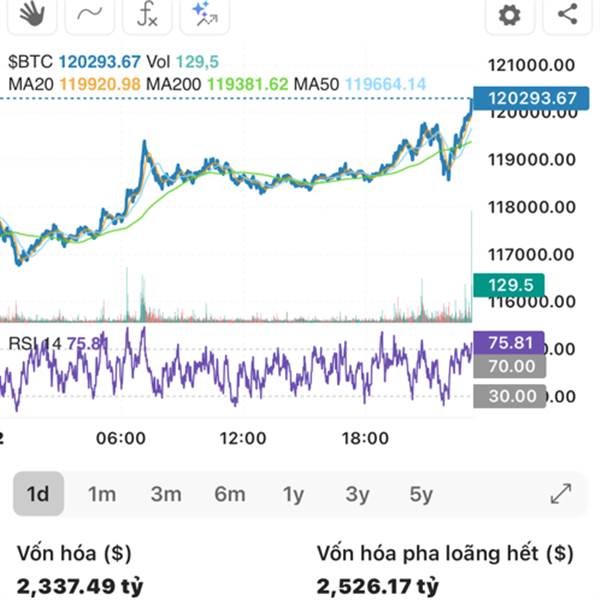Switch to the 6m time range

coord(229,494)
